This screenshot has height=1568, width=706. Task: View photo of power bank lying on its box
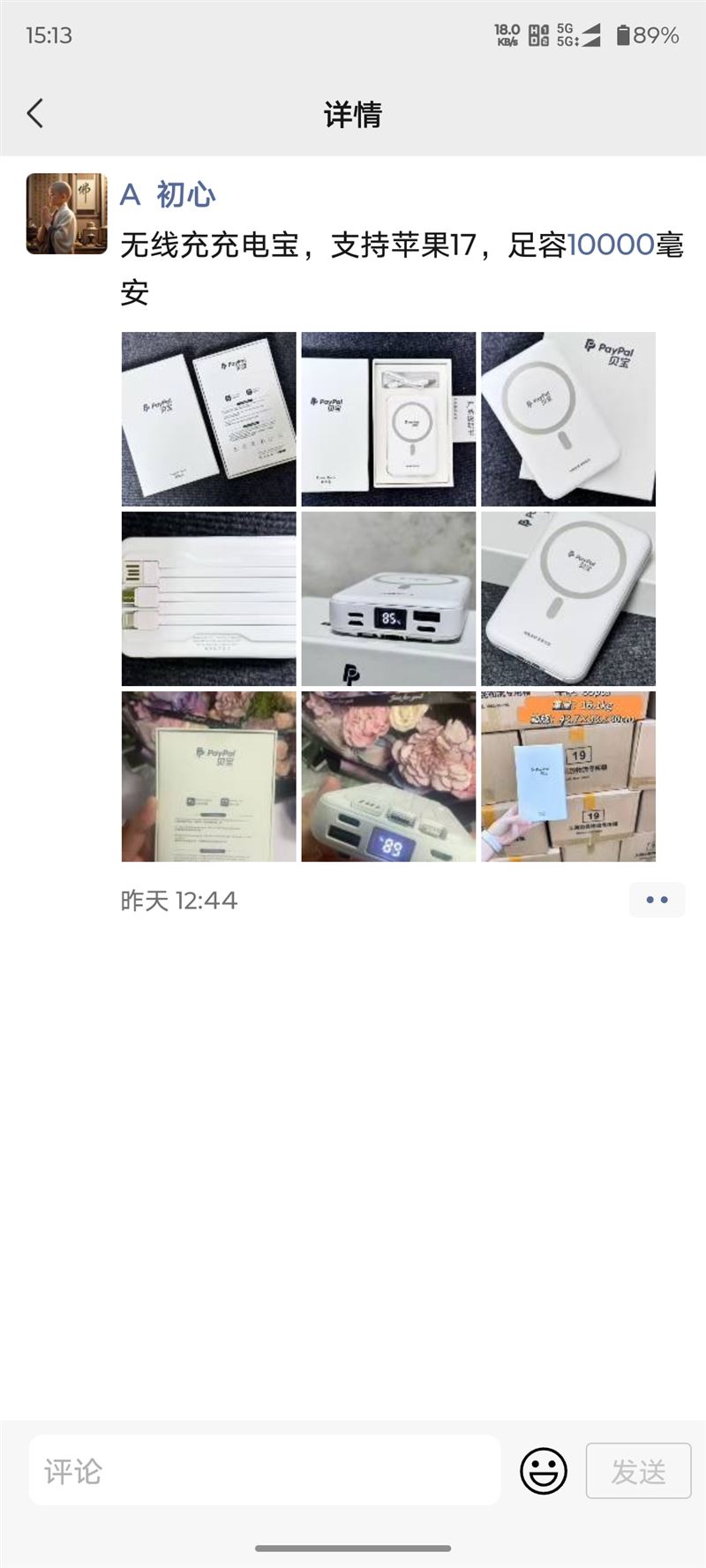tap(568, 418)
